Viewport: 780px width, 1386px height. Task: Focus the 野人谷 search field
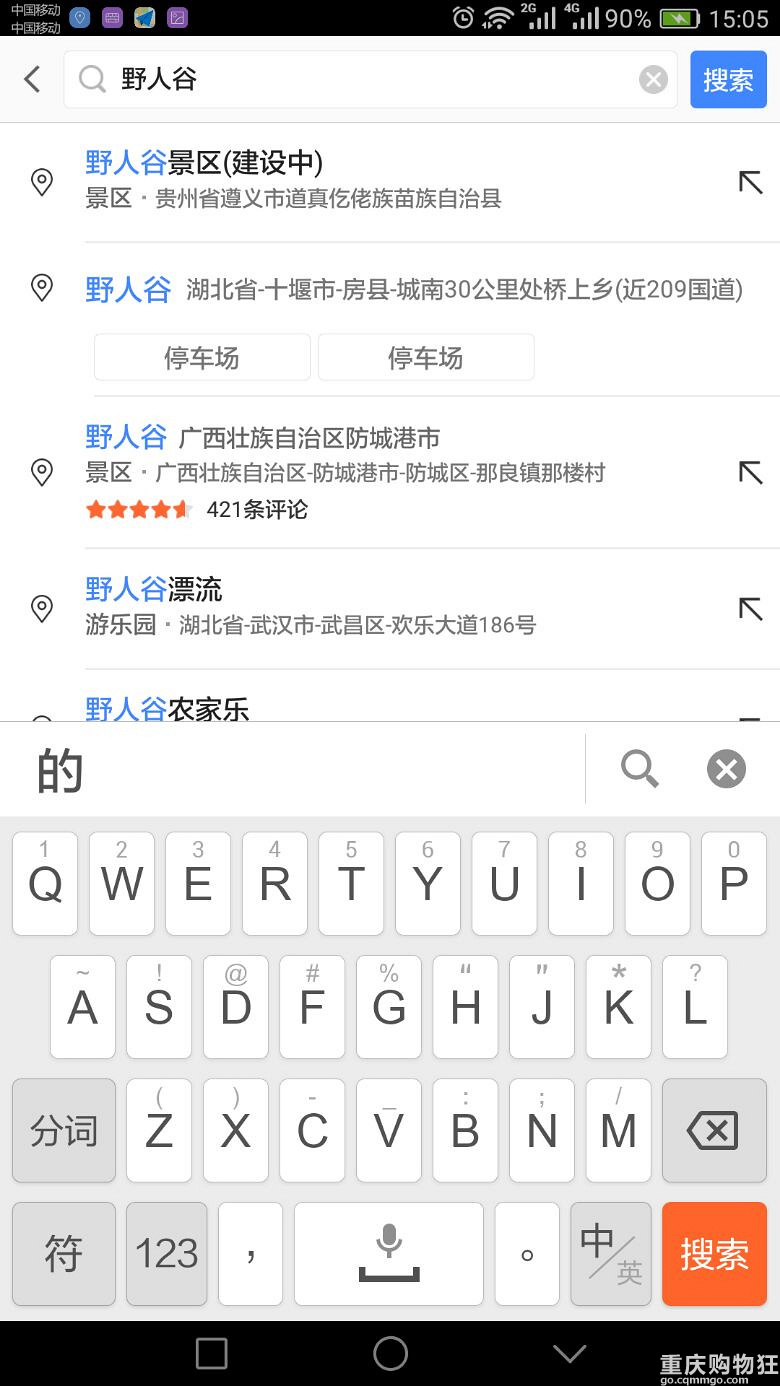pyautogui.click(x=370, y=79)
